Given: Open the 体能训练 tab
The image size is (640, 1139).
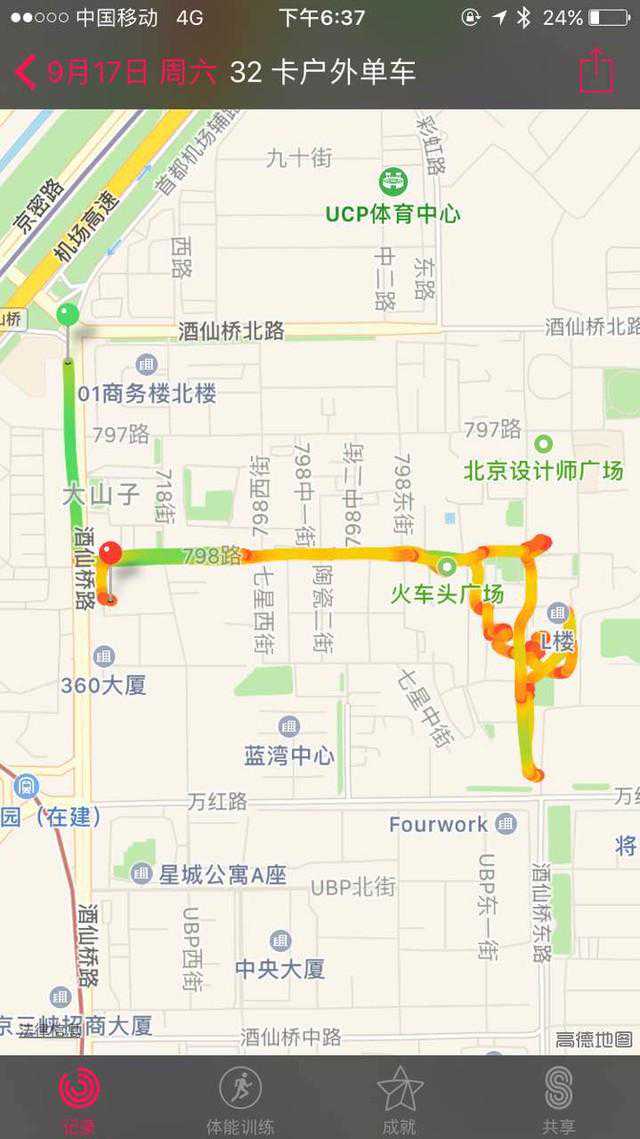Looking at the screenshot, I should [x=240, y=1099].
